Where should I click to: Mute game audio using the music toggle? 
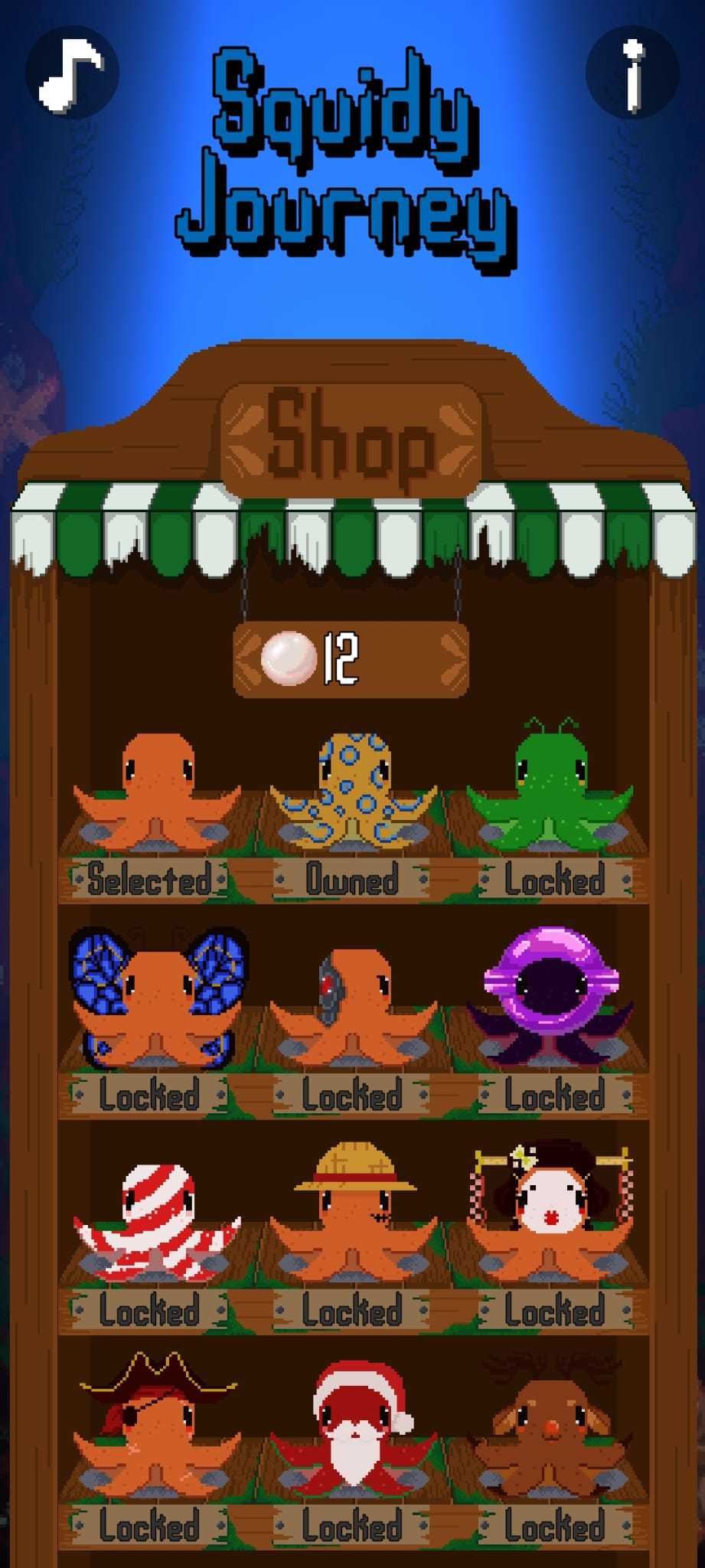(x=73, y=73)
